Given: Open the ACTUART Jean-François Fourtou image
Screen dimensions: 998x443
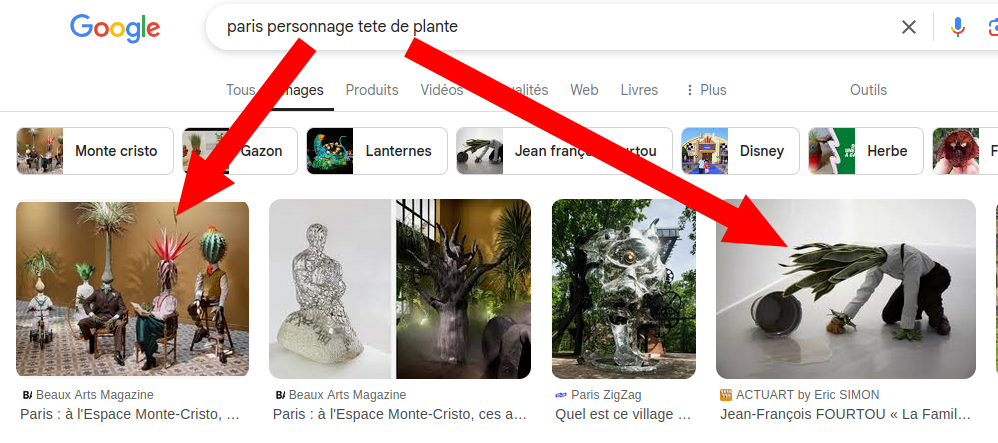Looking at the screenshot, I should coord(846,288).
